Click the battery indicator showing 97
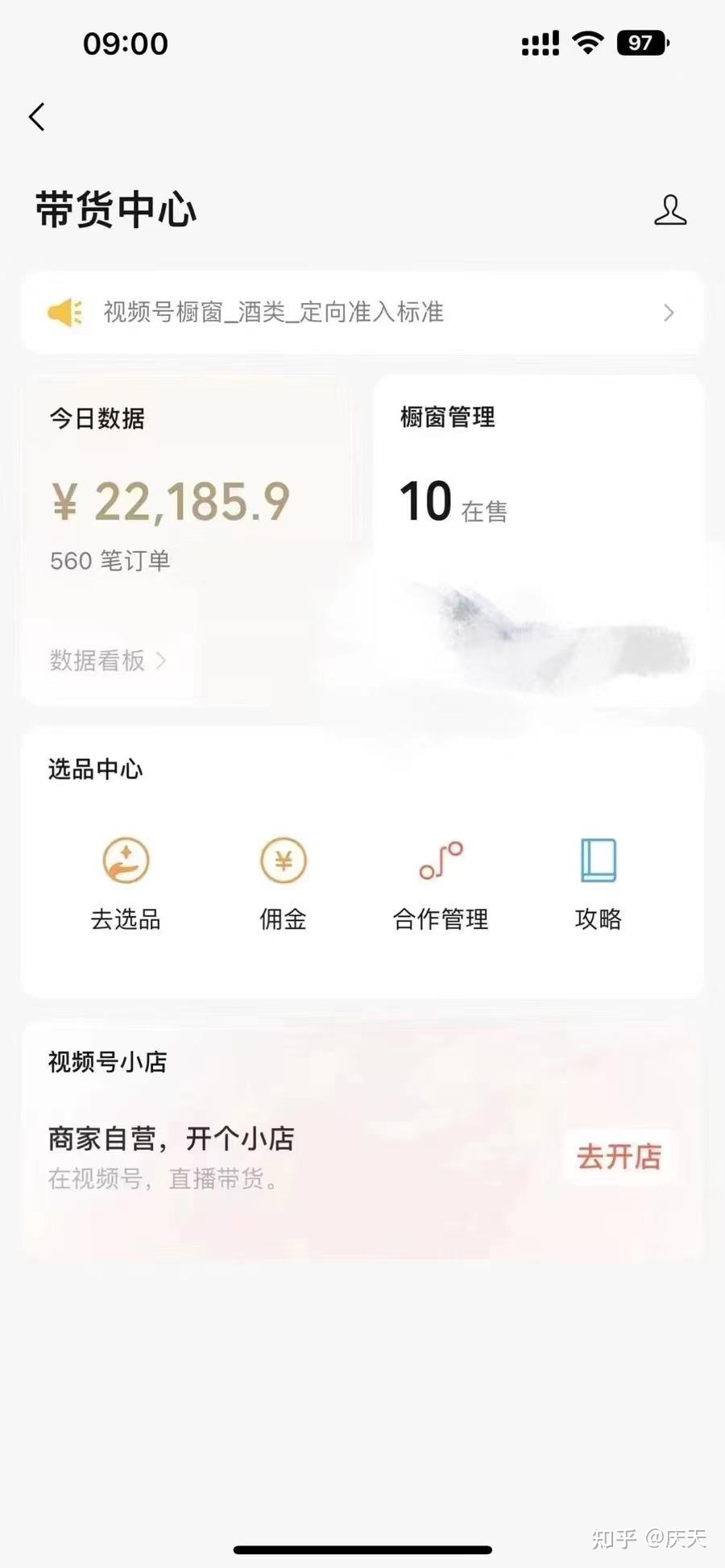The image size is (725, 1568). click(x=640, y=42)
